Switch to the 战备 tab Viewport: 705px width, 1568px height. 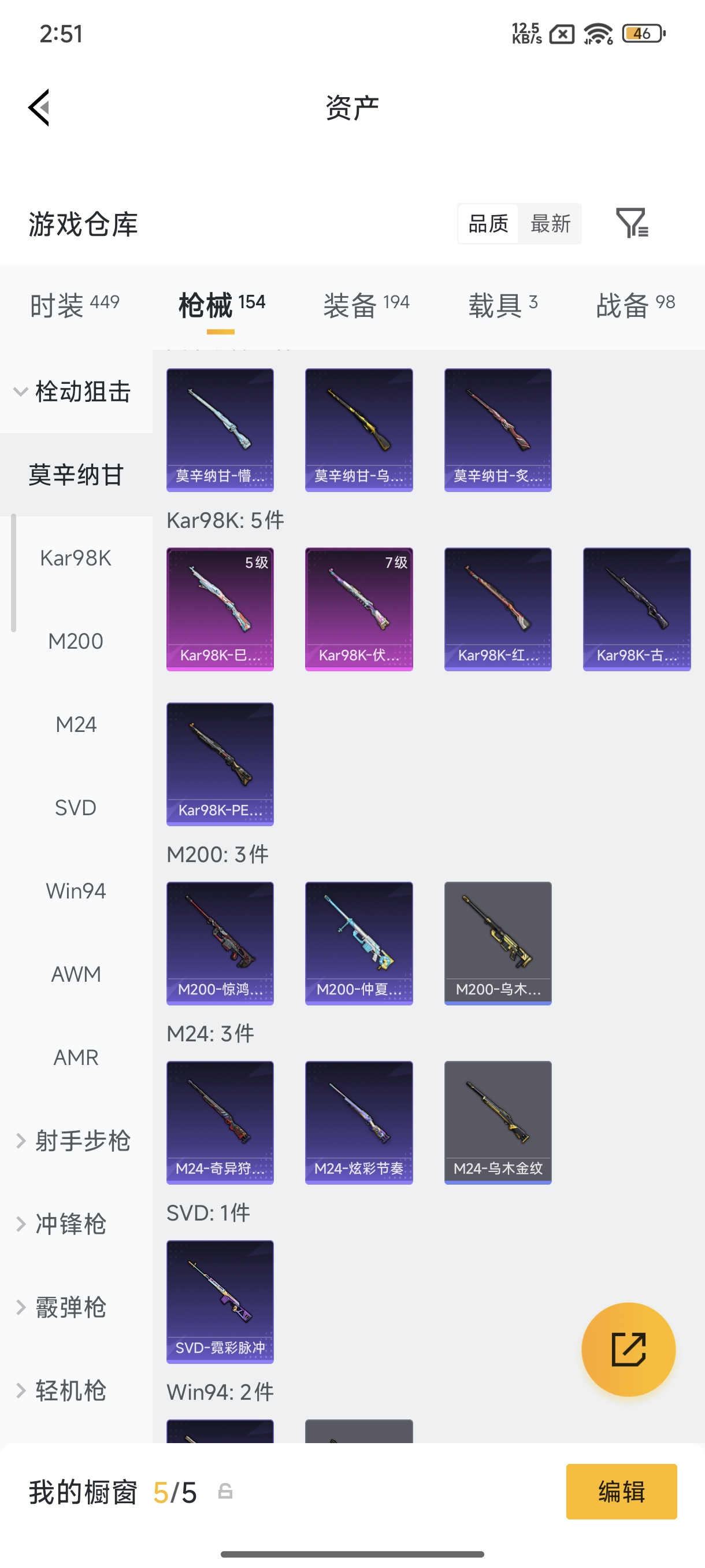pos(636,305)
